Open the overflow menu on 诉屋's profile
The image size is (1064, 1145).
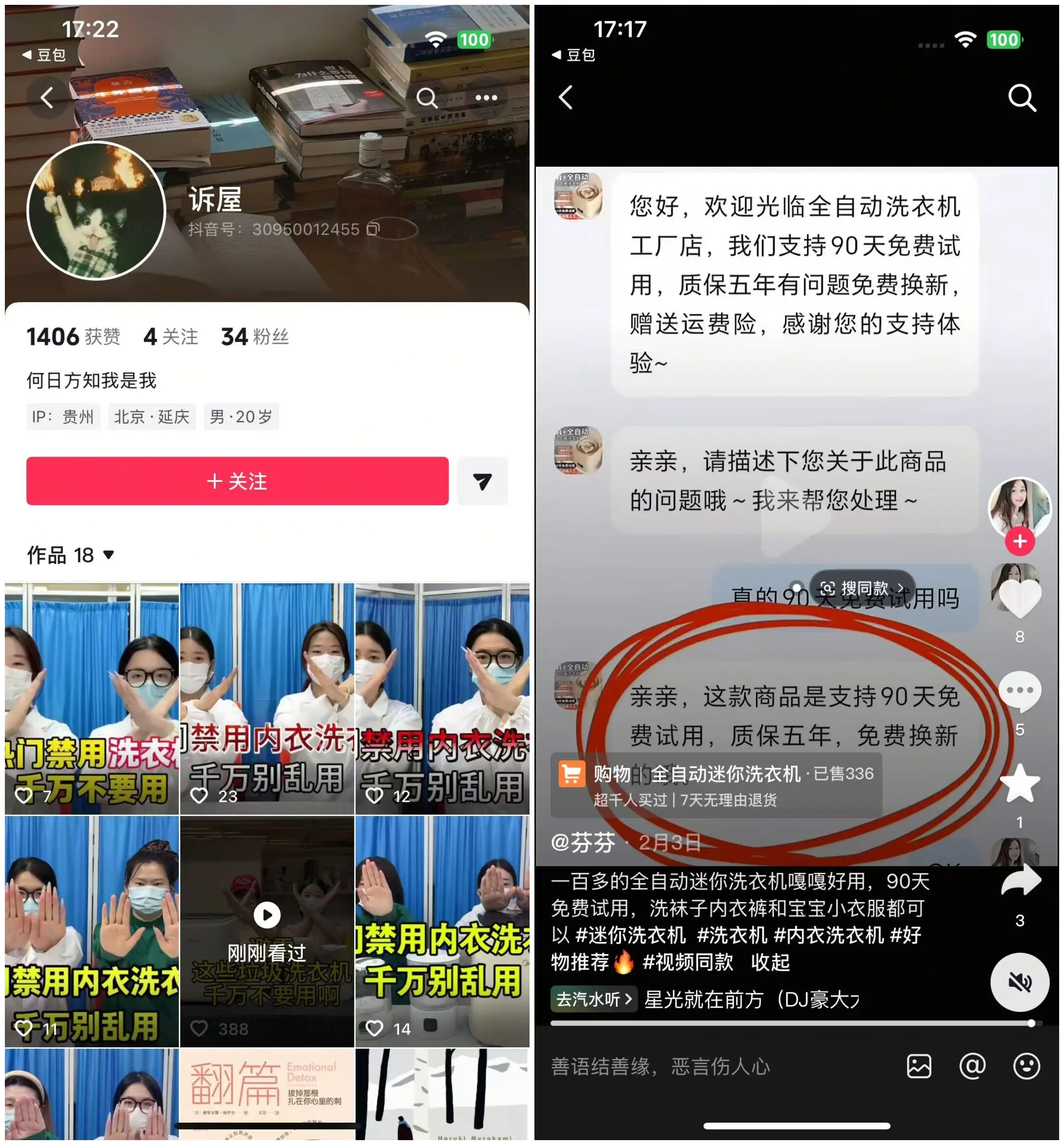(x=486, y=98)
